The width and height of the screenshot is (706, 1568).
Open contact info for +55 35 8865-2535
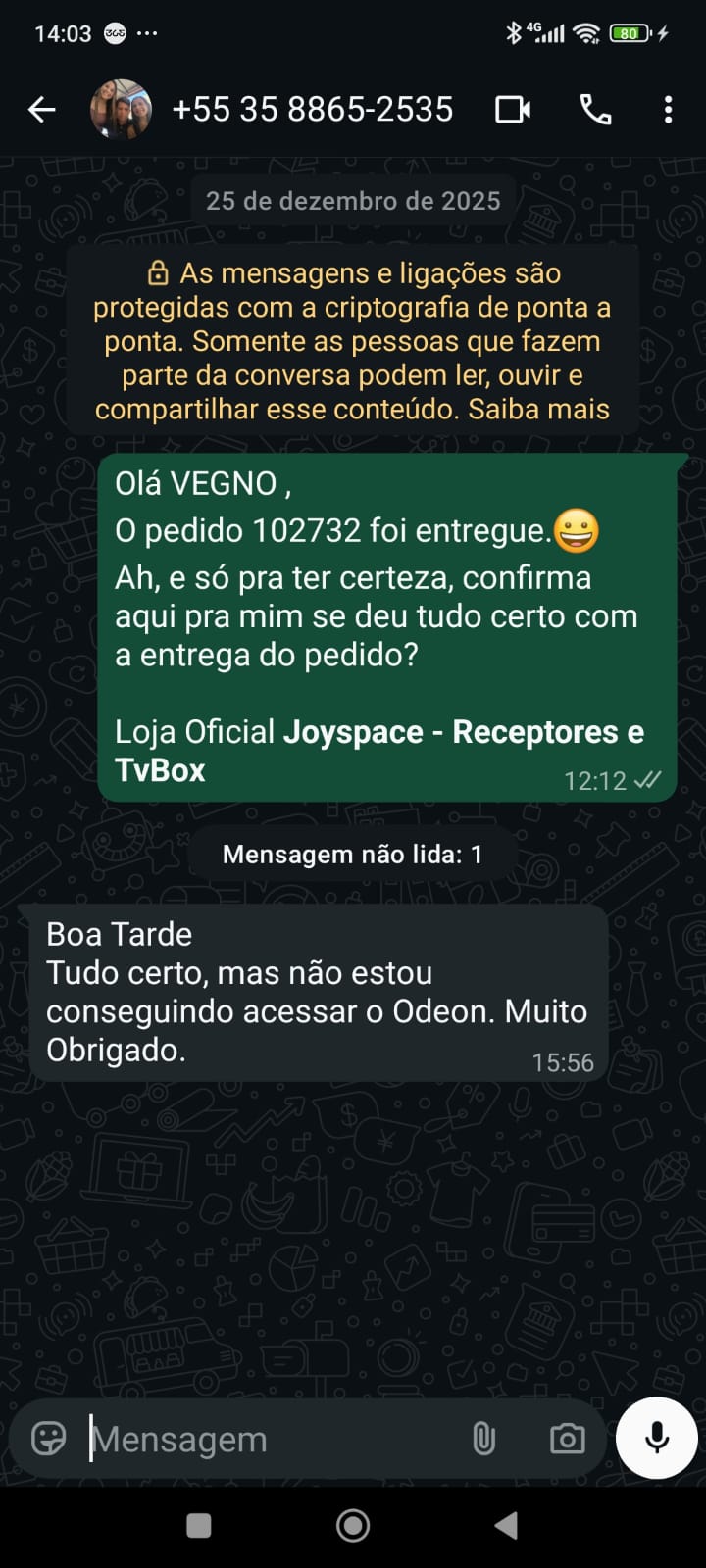pos(312,110)
